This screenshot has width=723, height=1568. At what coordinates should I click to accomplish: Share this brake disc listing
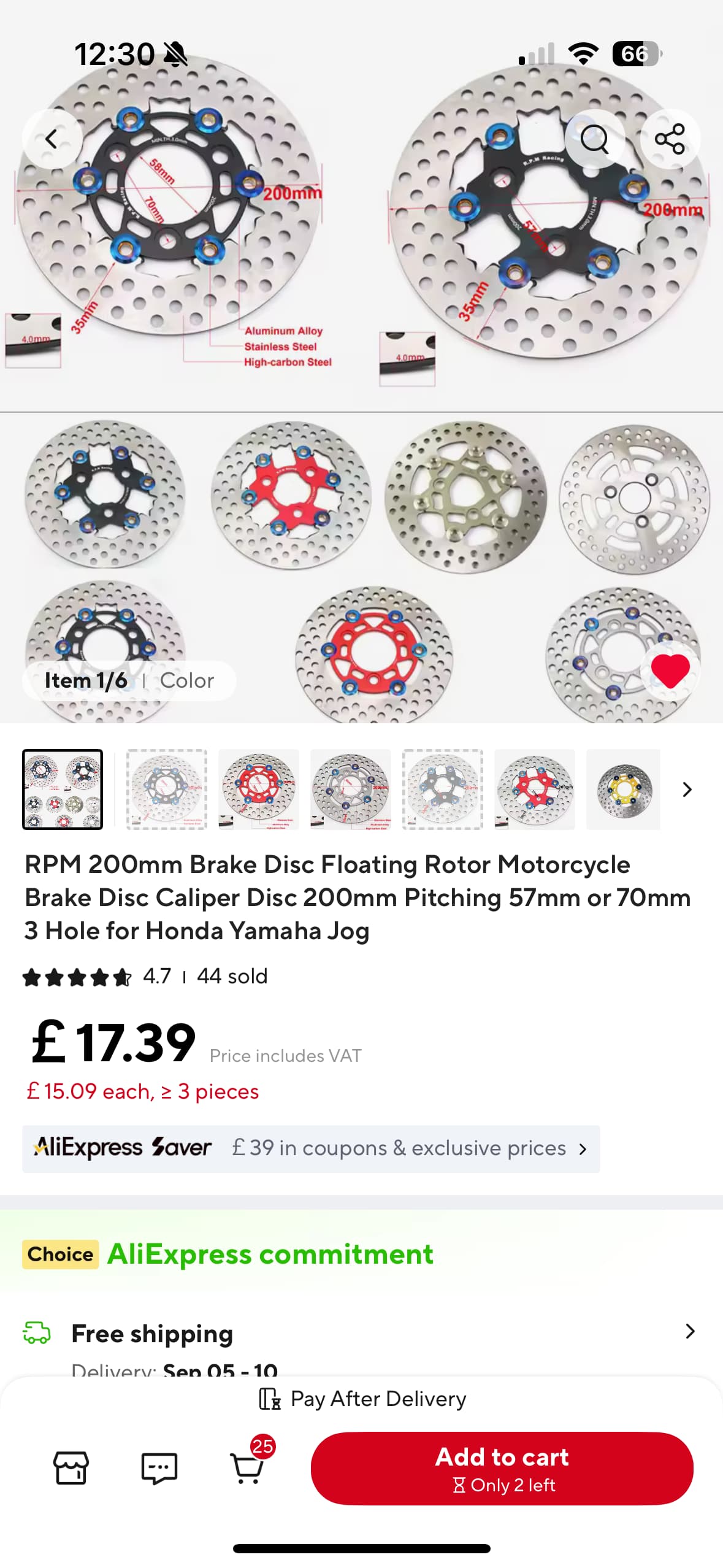click(x=670, y=139)
